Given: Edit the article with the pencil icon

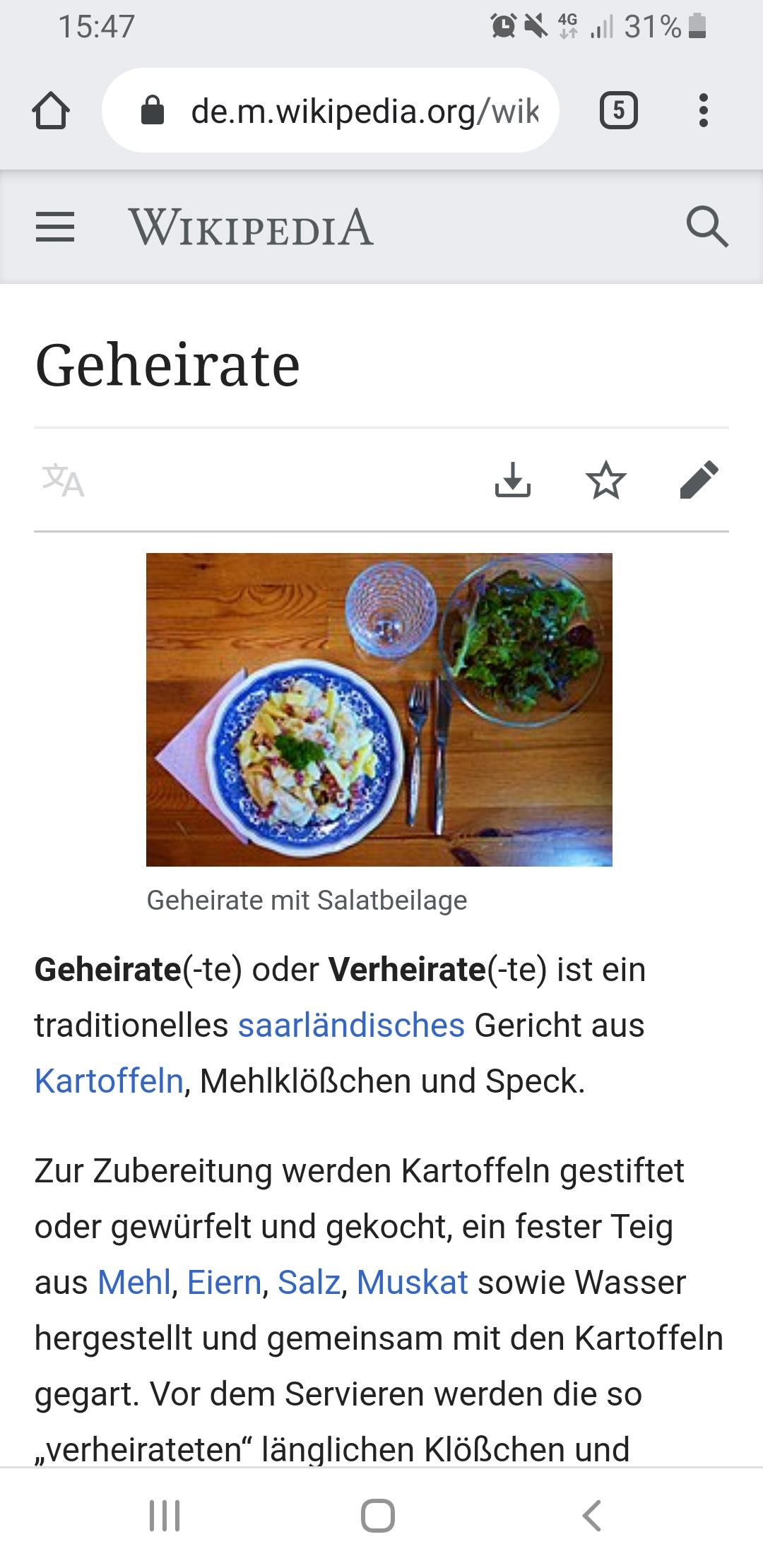Looking at the screenshot, I should click(699, 480).
